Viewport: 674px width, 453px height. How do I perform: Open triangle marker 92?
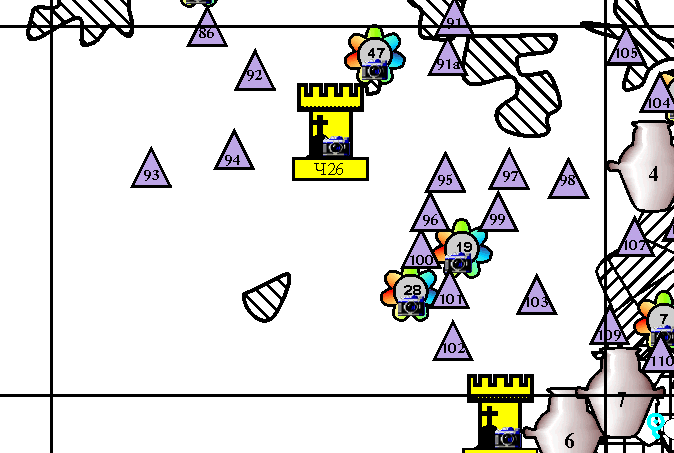pos(254,74)
